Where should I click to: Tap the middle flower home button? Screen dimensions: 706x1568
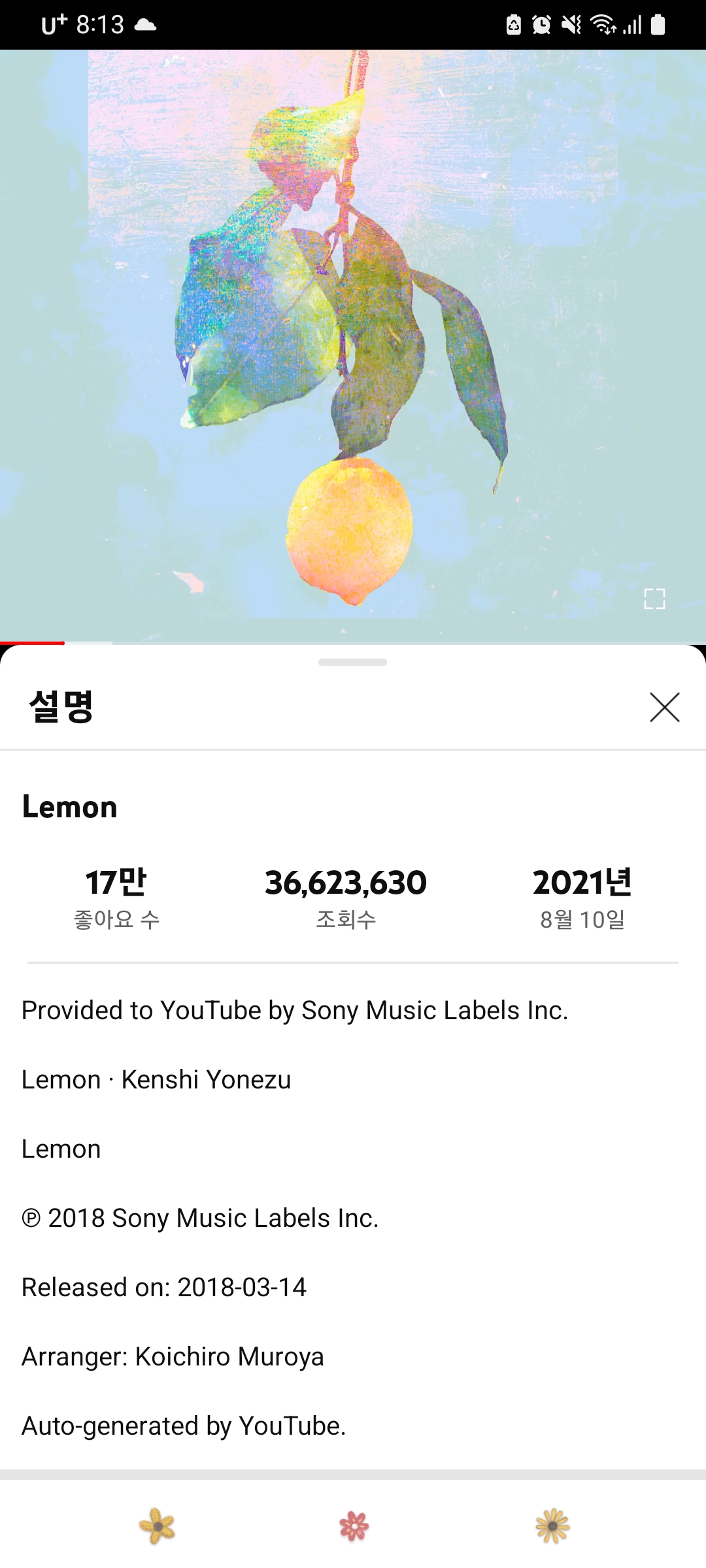click(x=354, y=1527)
